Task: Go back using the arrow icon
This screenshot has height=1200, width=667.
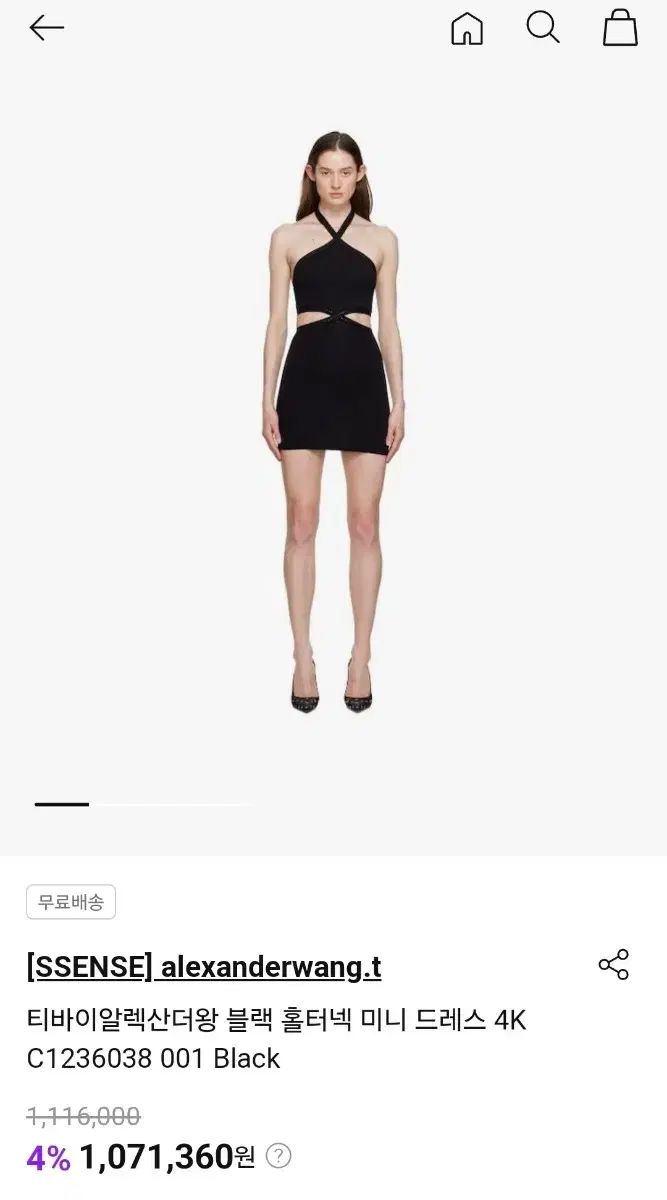Action: click(x=46, y=28)
